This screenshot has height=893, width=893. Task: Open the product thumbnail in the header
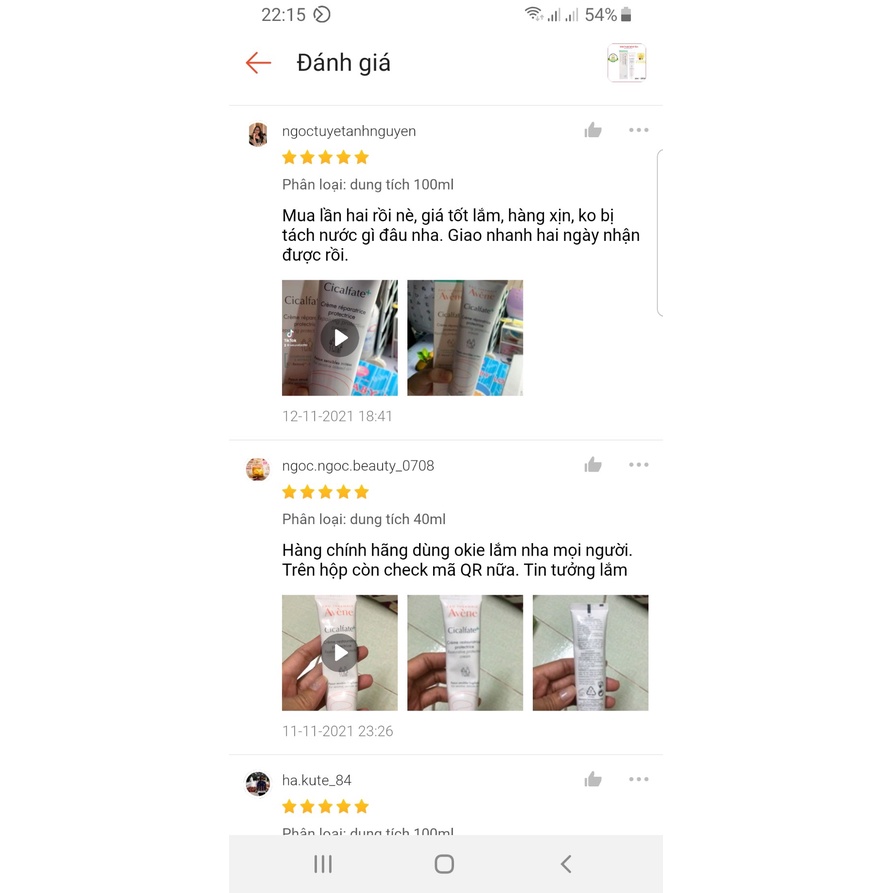[x=626, y=63]
